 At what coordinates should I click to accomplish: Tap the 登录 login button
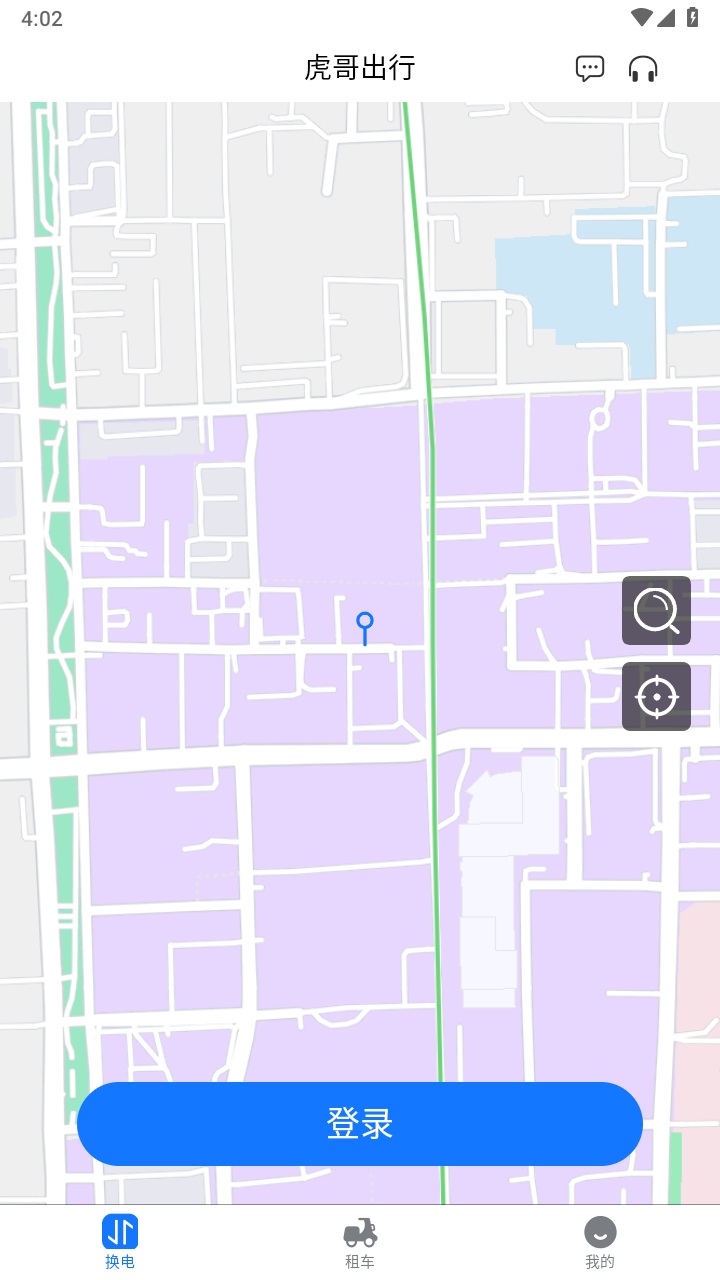pos(360,1123)
